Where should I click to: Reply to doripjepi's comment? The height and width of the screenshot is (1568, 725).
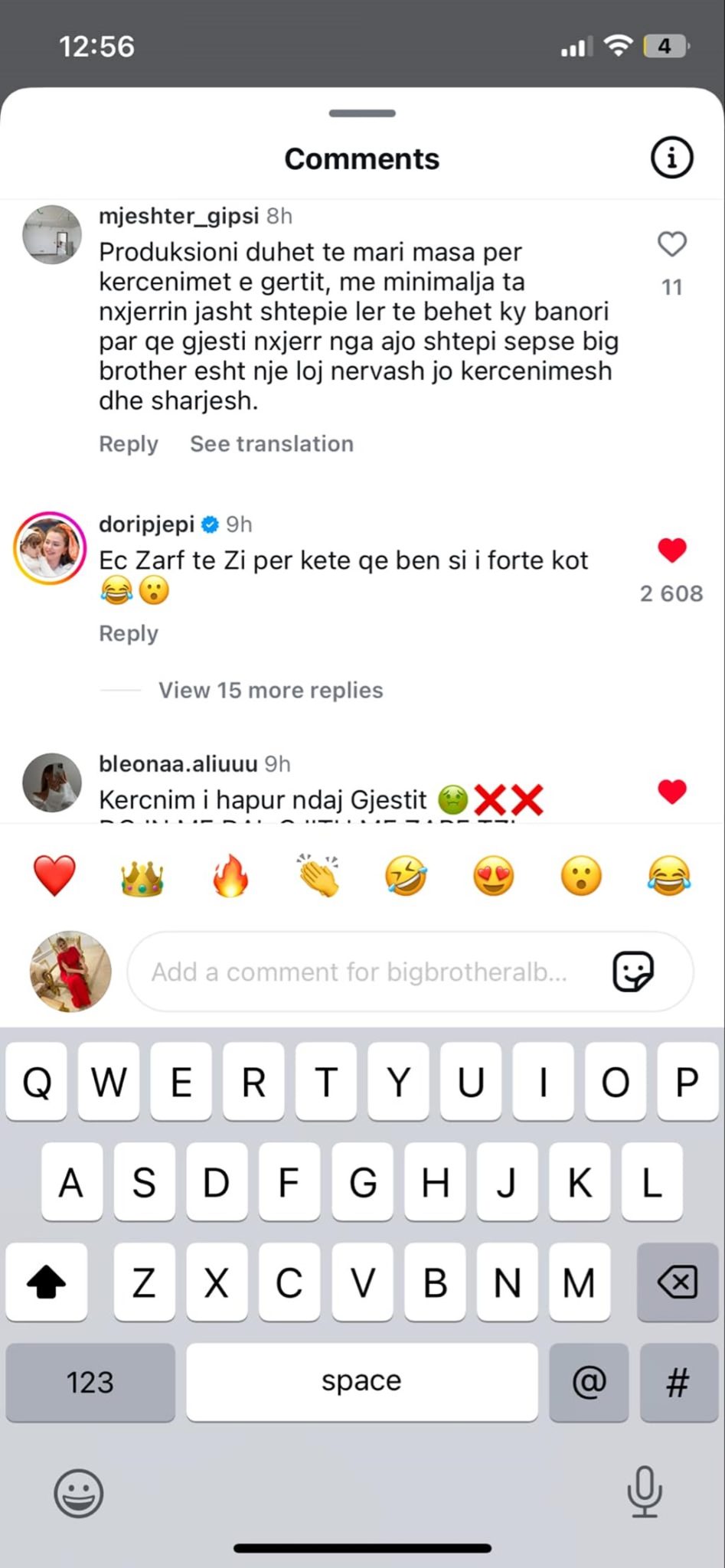click(x=128, y=634)
